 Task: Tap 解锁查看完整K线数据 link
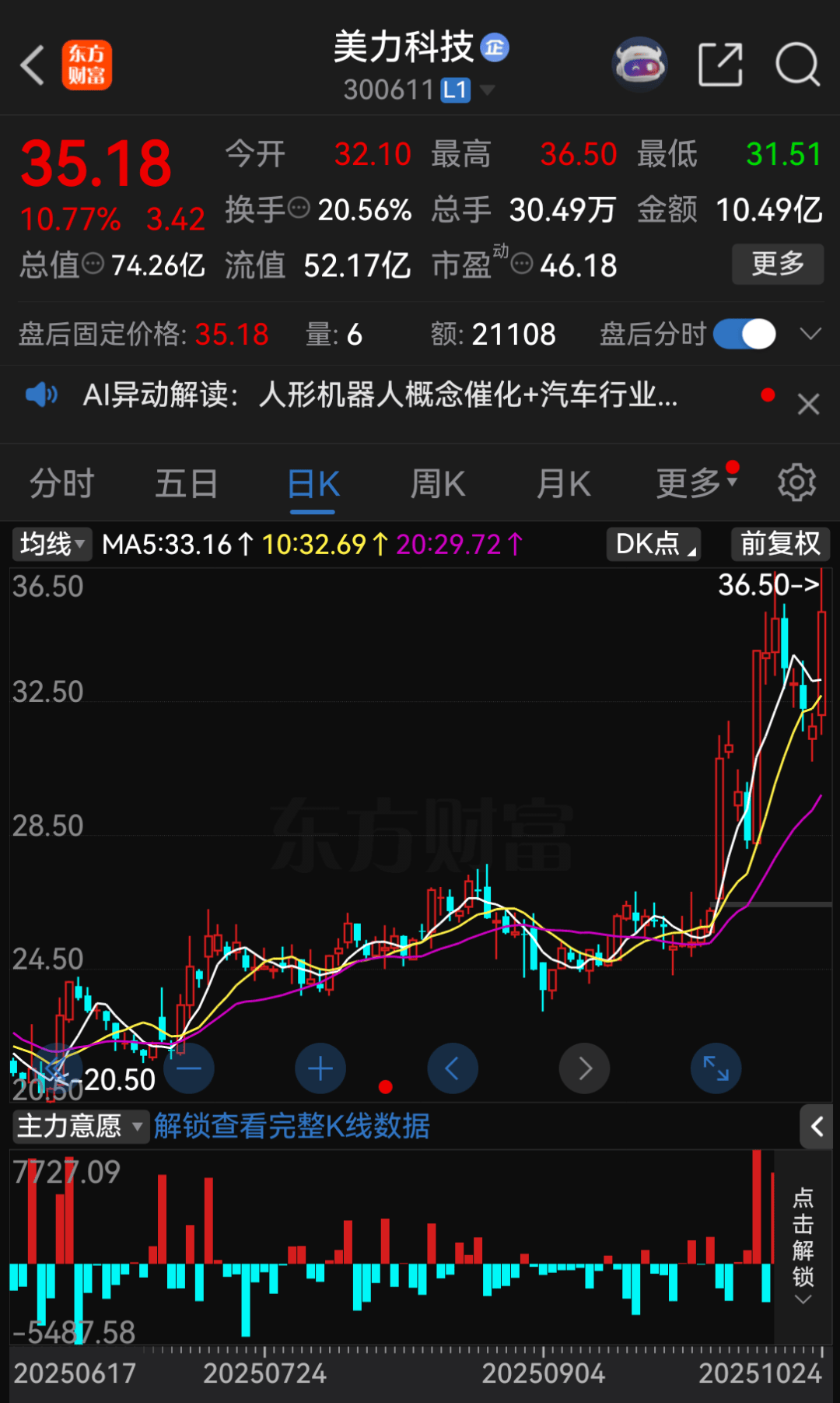(x=292, y=1126)
